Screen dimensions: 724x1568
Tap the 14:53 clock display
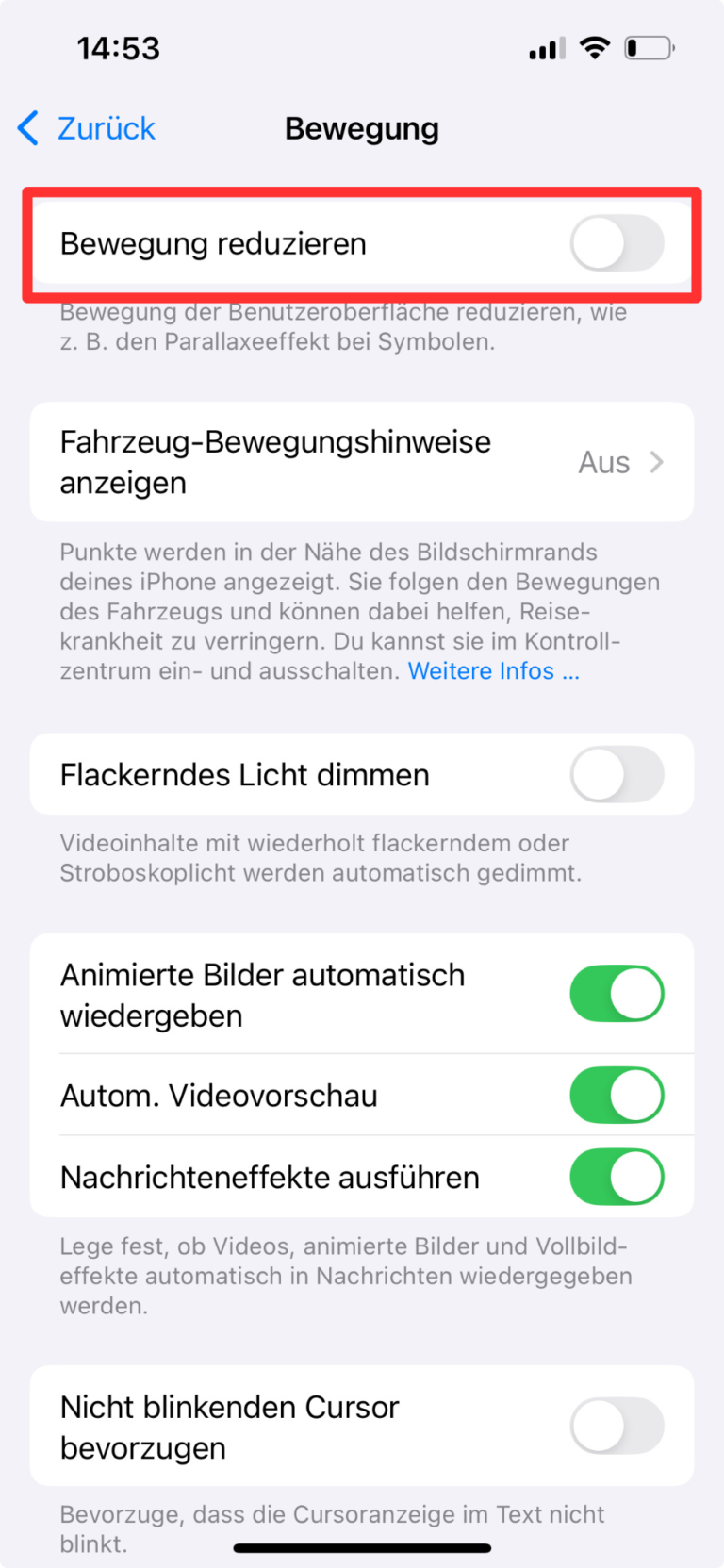(118, 47)
